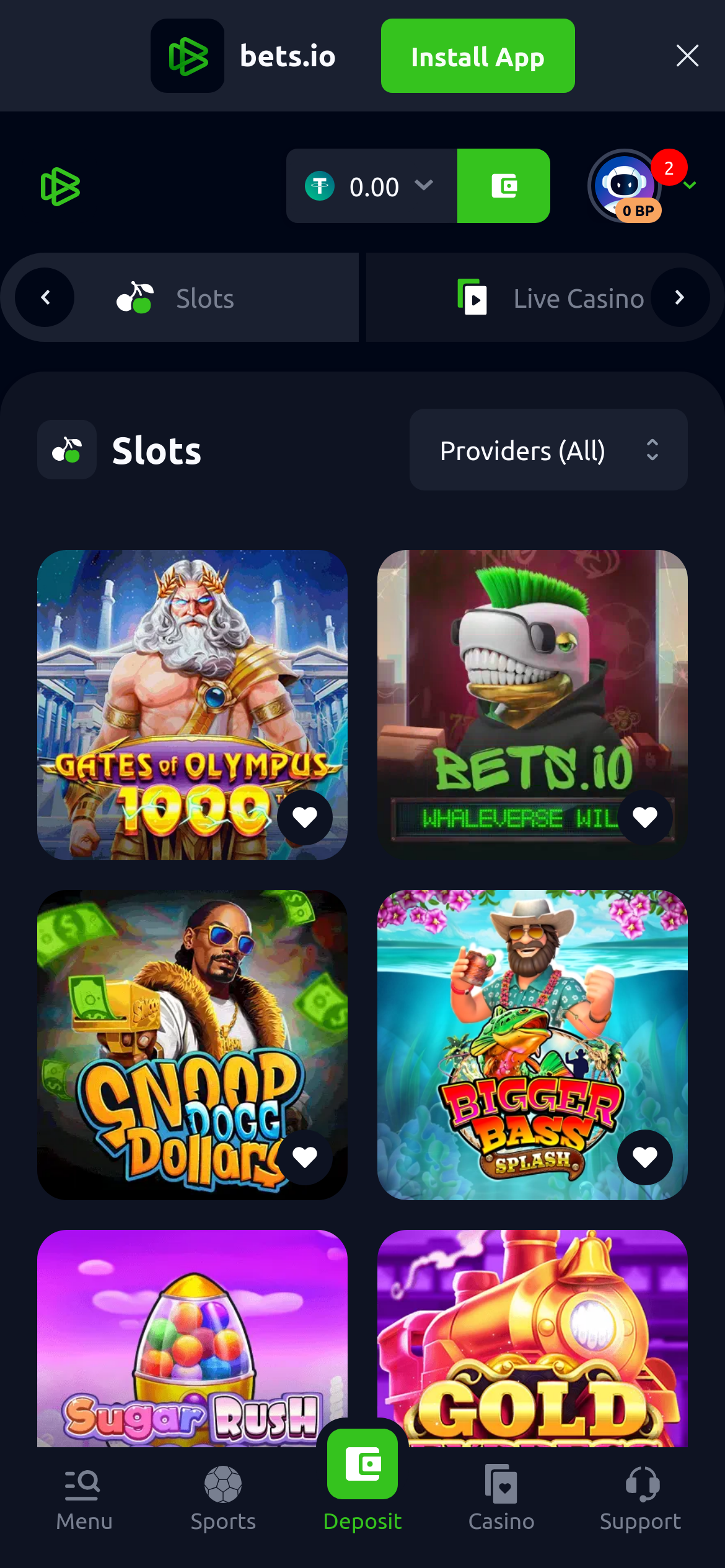Favorite the Bets.io Whaleverse game
This screenshot has width=725, height=1568.
(644, 817)
